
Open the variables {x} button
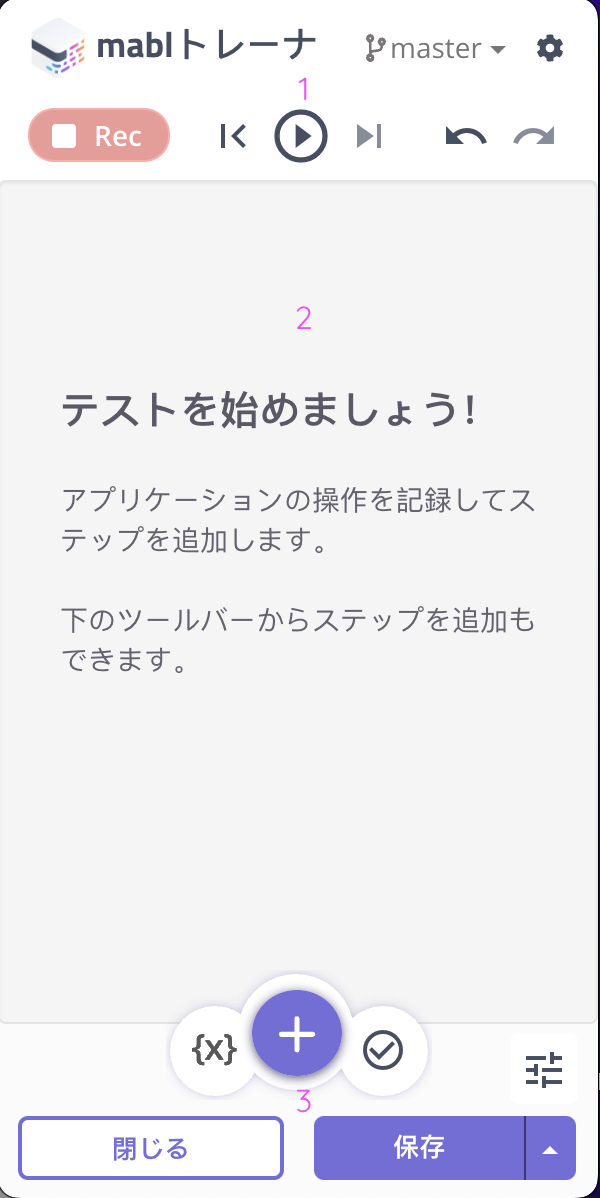coord(214,1049)
